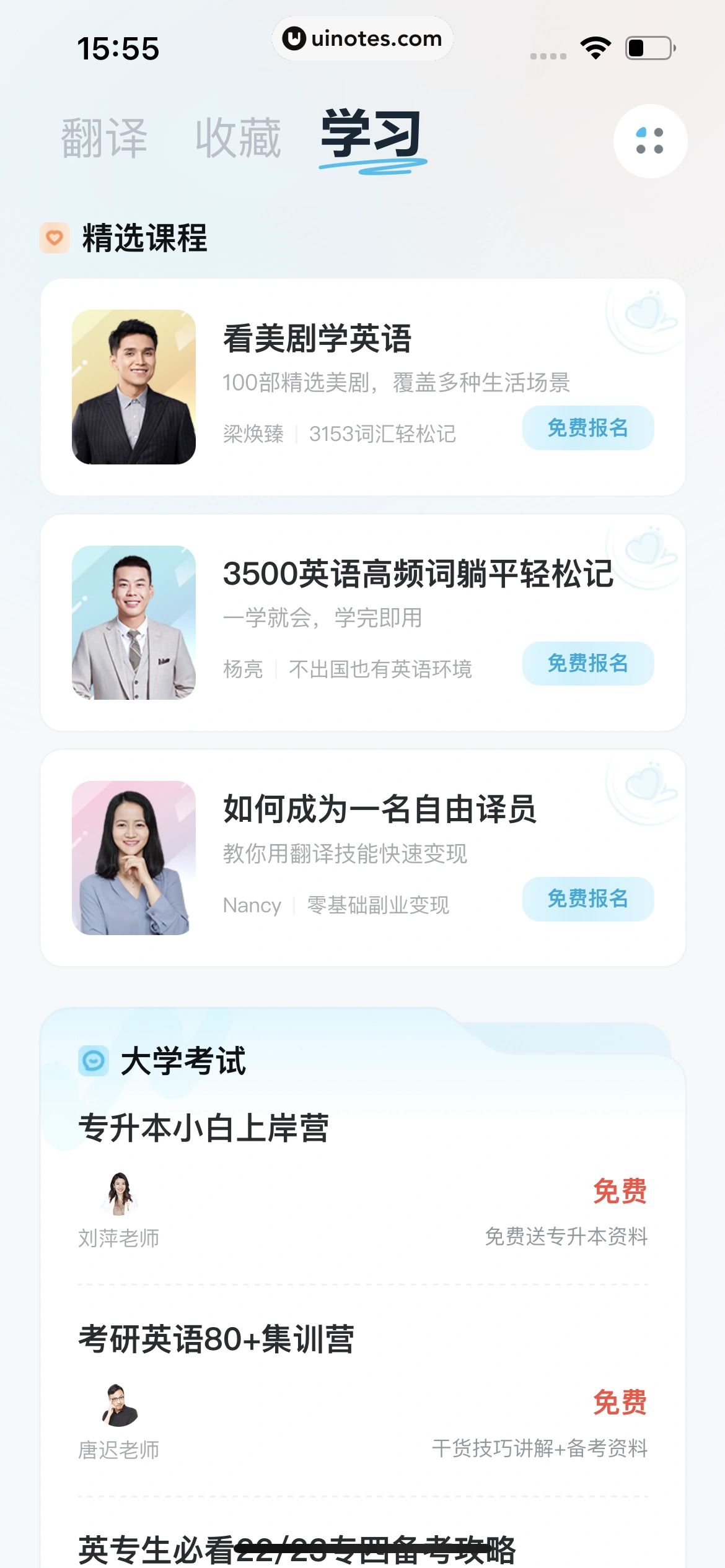
Task: Tap the Wi-Fi icon in the status bar
Action: [595, 46]
